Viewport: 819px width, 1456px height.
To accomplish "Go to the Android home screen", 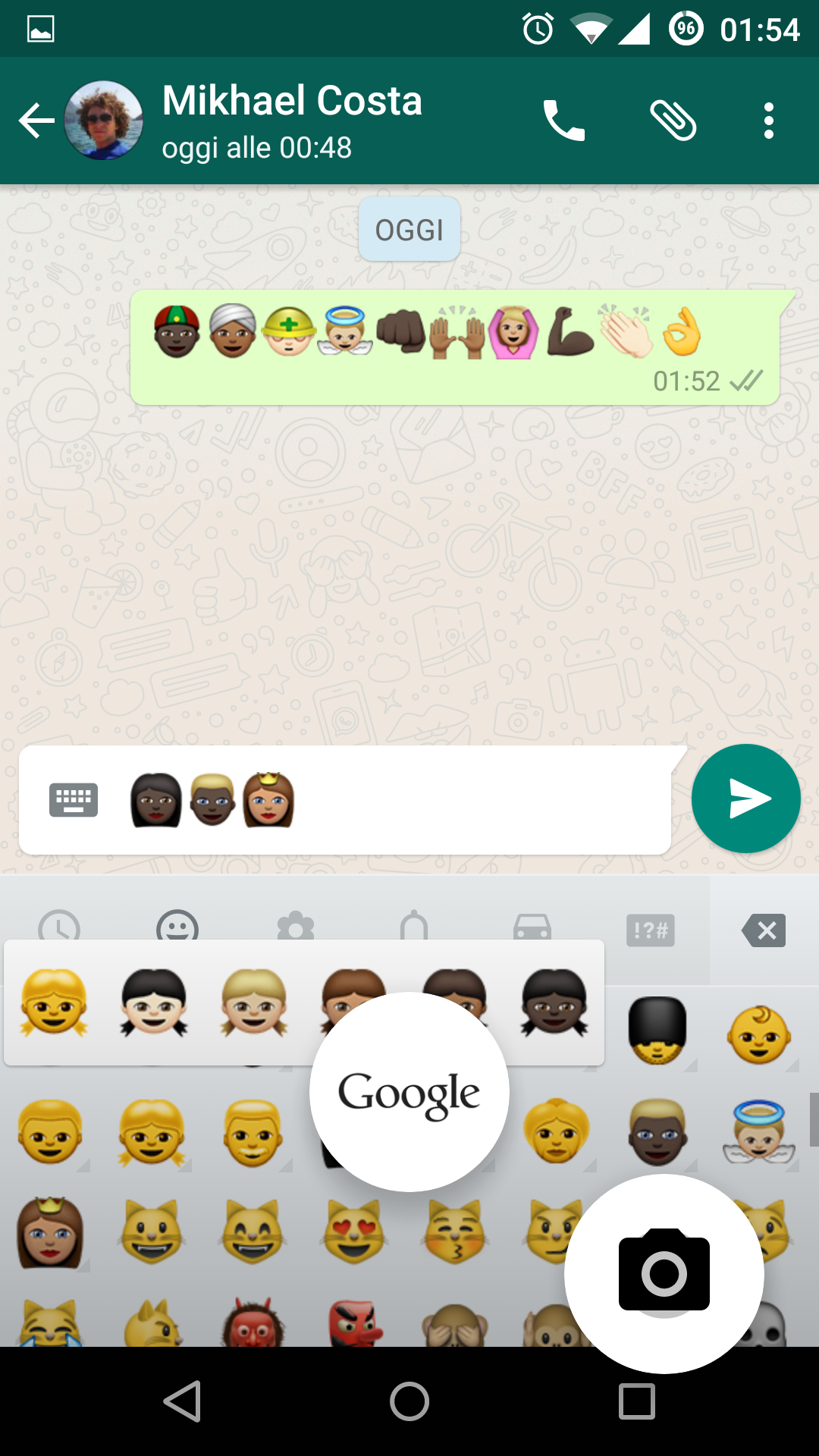I will [x=409, y=1401].
